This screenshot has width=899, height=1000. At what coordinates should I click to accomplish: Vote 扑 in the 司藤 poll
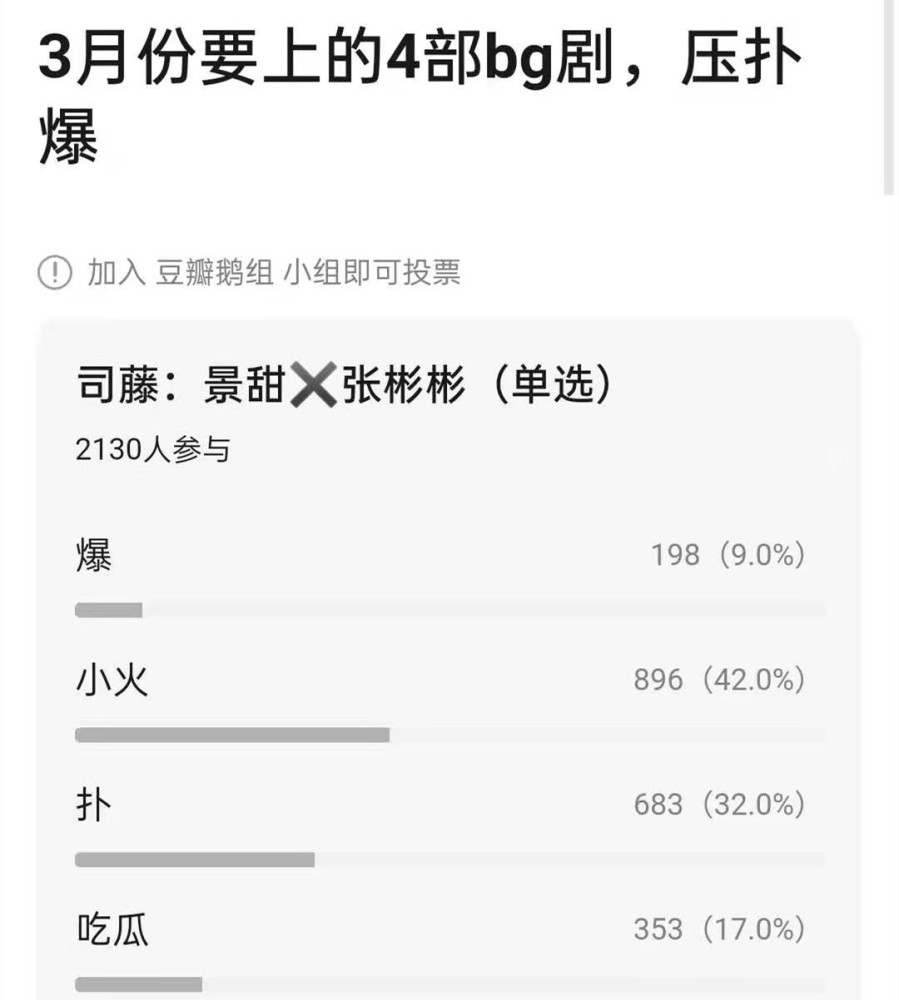coord(95,805)
